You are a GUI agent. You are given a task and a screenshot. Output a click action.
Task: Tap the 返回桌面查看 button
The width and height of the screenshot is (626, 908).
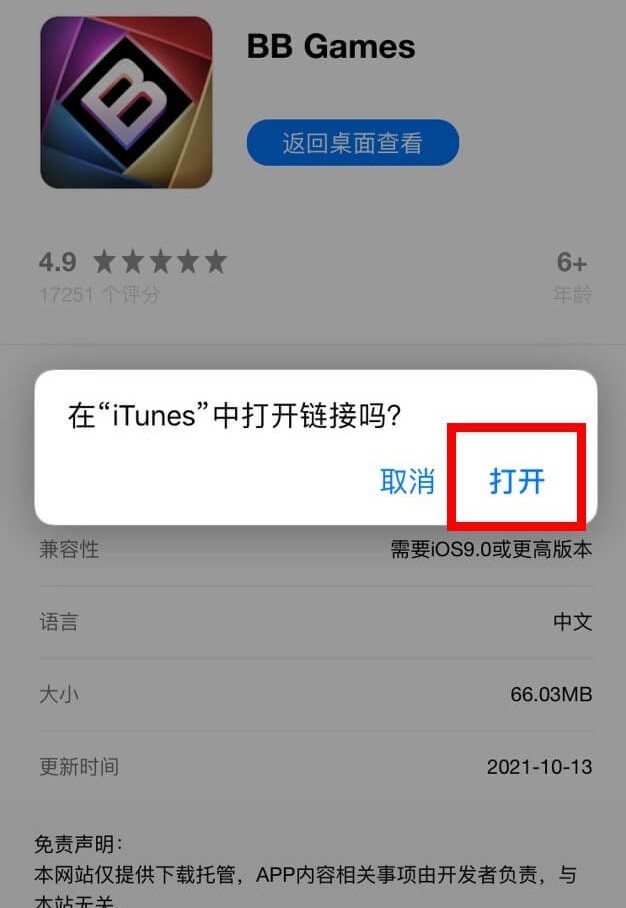352,143
